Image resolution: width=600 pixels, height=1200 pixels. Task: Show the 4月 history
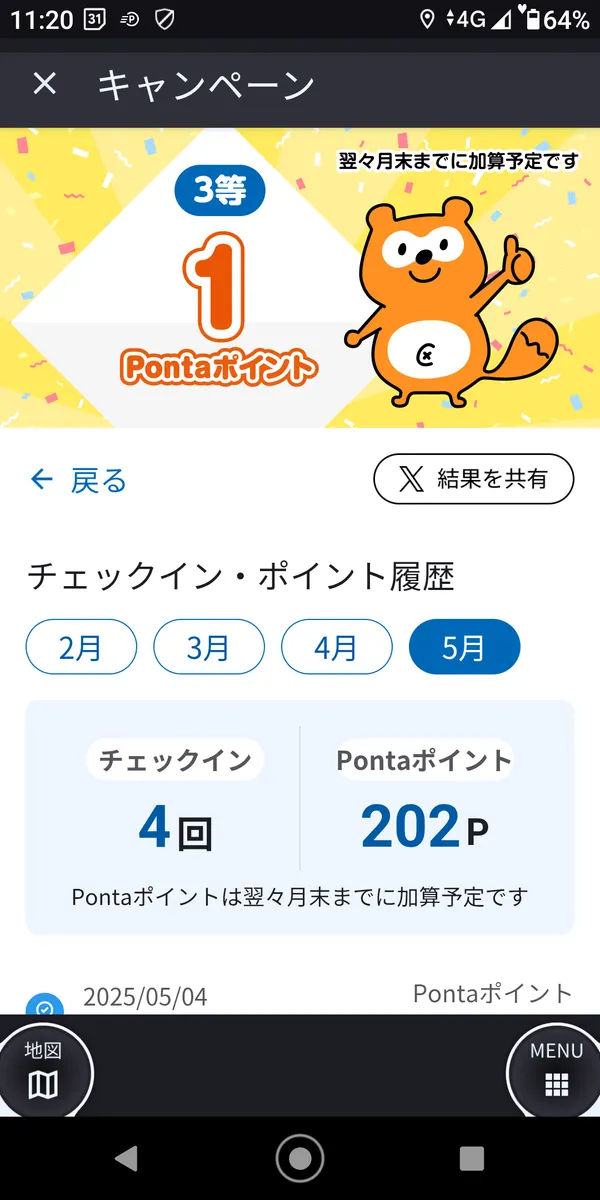pyautogui.click(x=337, y=647)
